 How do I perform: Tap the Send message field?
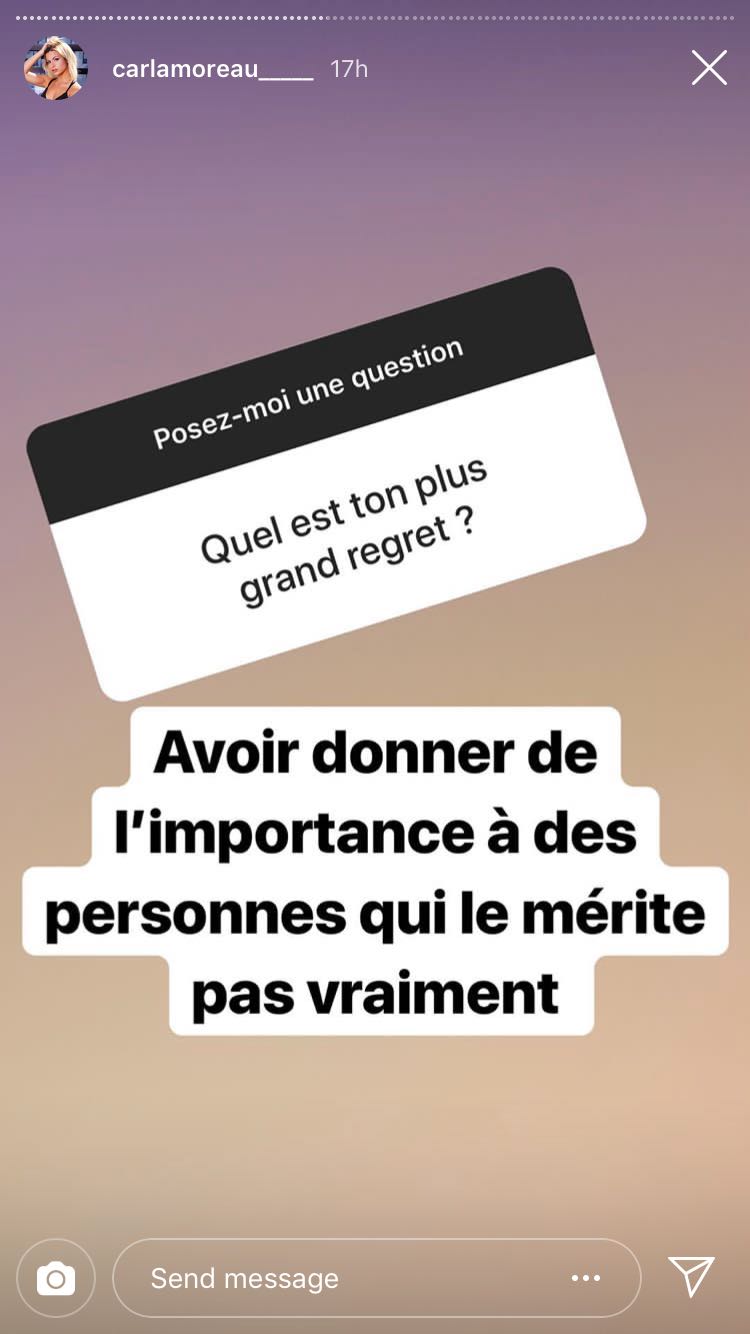[376, 1278]
